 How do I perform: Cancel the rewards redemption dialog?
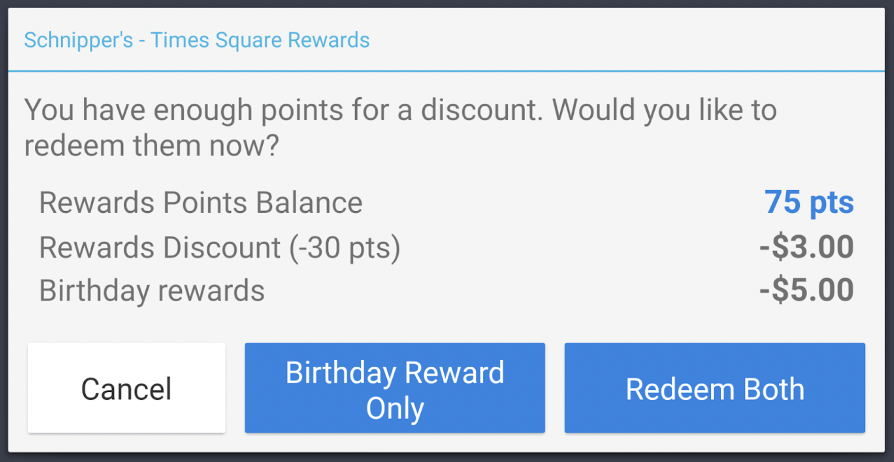126,389
